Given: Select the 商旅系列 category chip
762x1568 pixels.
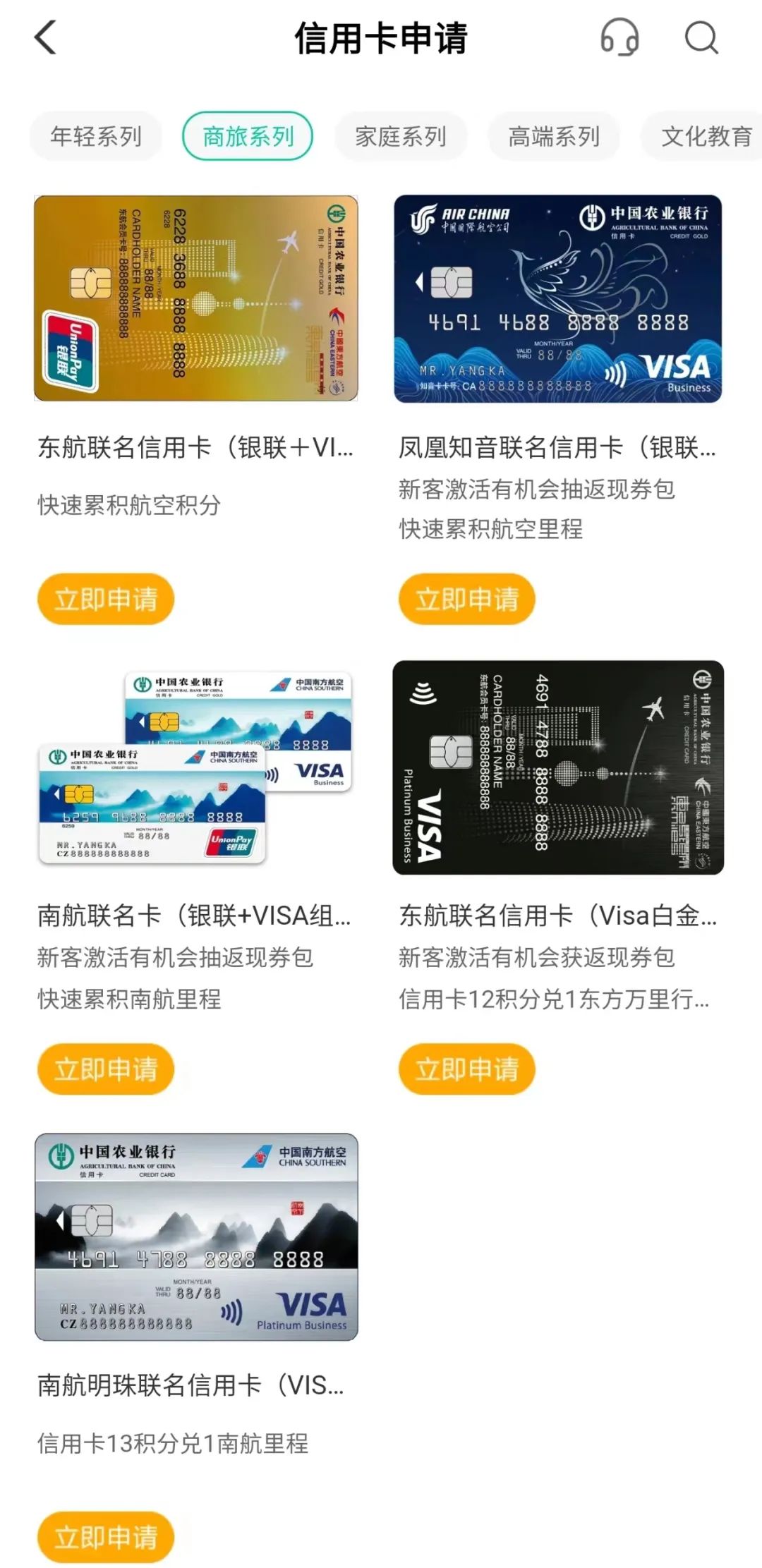Looking at the screenshot, I should (x=248, y=136).
